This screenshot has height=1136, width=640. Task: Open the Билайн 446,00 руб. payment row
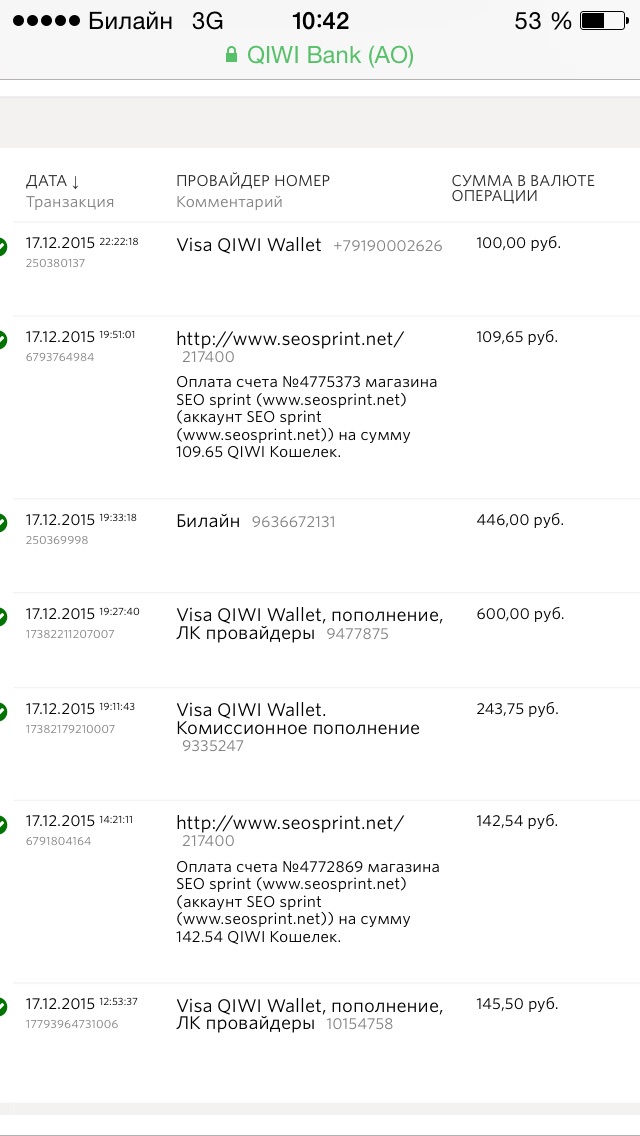(x=320, y=546)
